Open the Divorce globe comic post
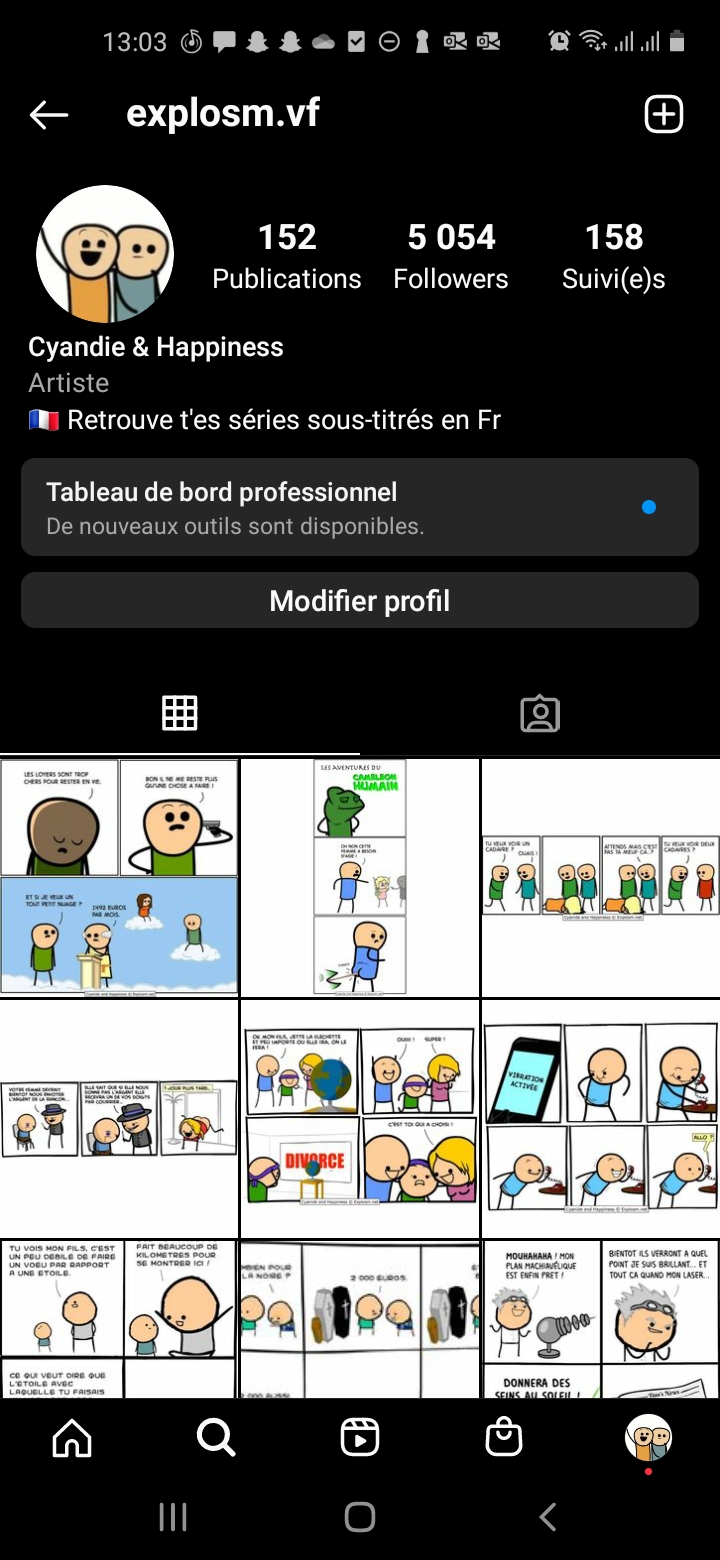Image resolution: width=720 pixels, height=1560 pixels. [360, 1119]
